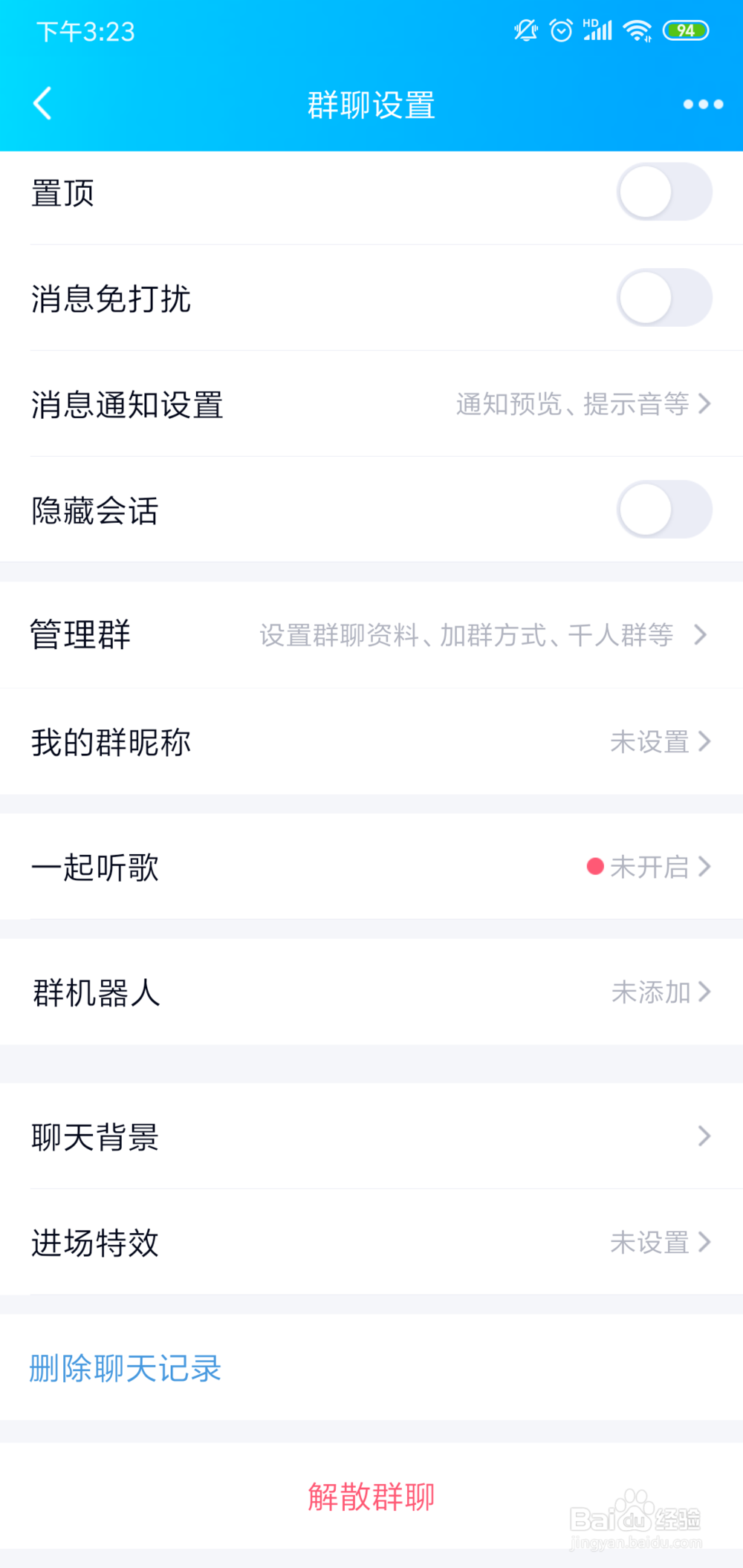743x1568 pixels.
Task: Turn on 消息免打扰 do-not-disturb
Action: coord(664,297)
